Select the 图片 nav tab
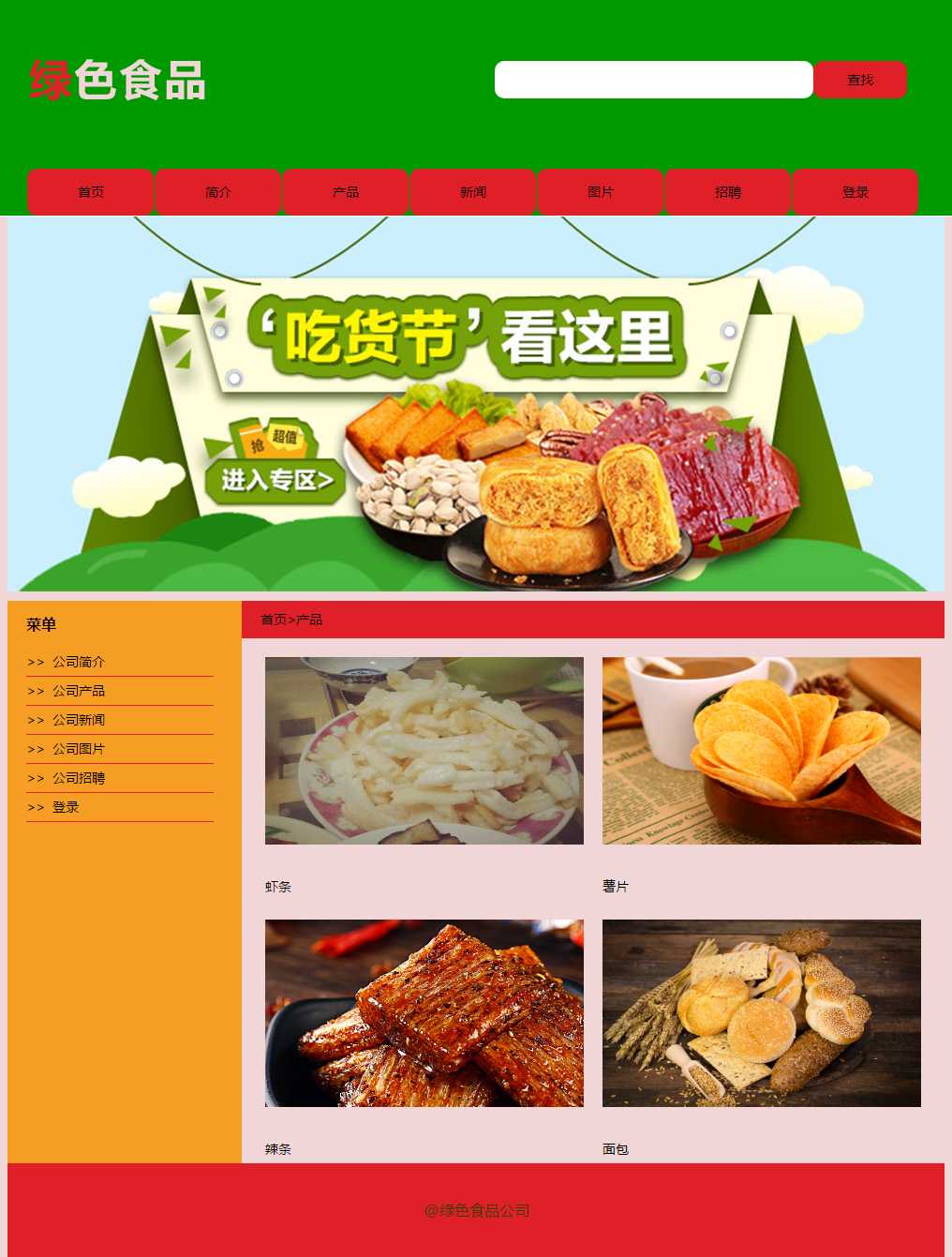This screenshot has height=1257, width=952. pos(601,192)
